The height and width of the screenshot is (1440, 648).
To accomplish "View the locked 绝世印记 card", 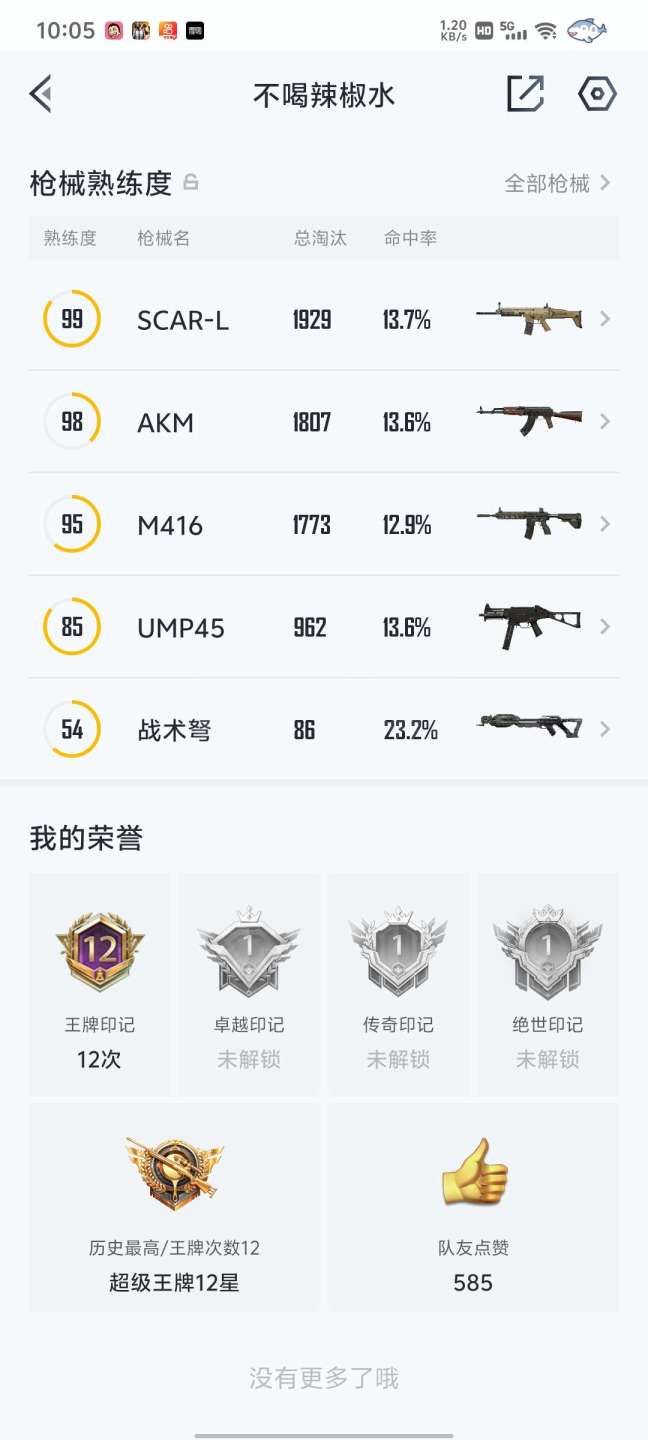I will coord(547,985).
